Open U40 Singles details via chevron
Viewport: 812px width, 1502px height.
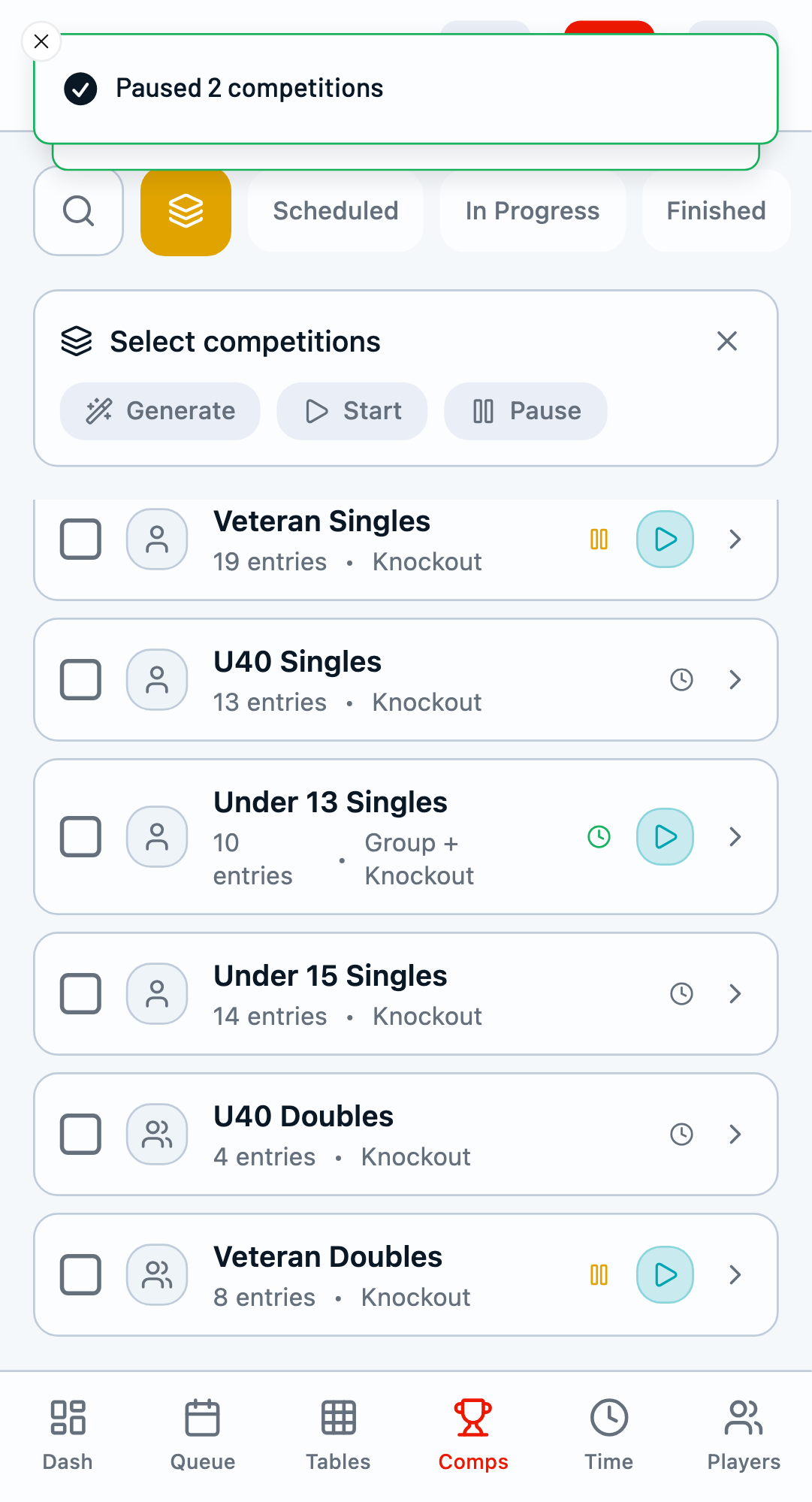click(x=735, y=679)
